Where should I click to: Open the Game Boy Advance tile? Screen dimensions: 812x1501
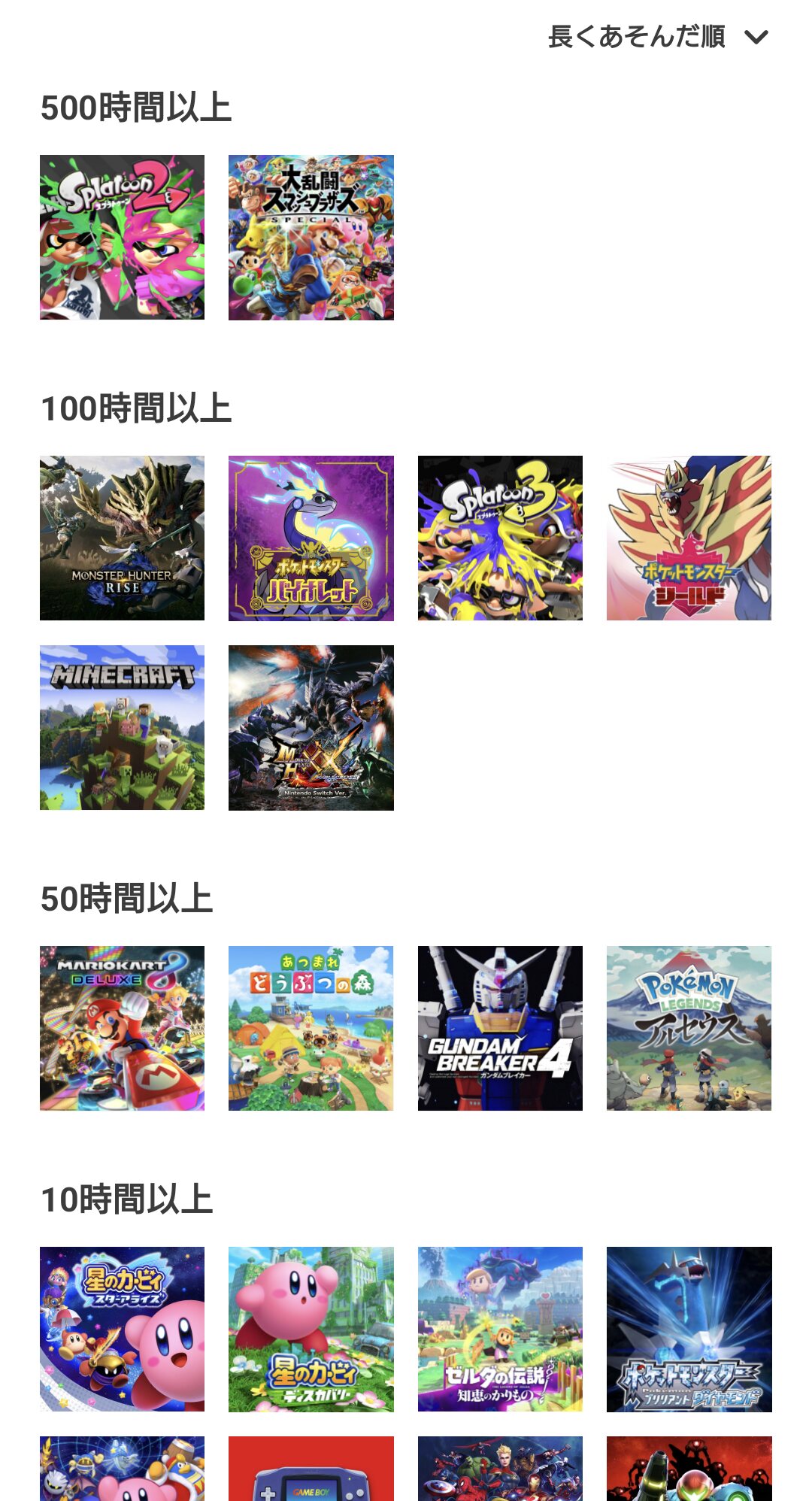[x=311, y=1469]
